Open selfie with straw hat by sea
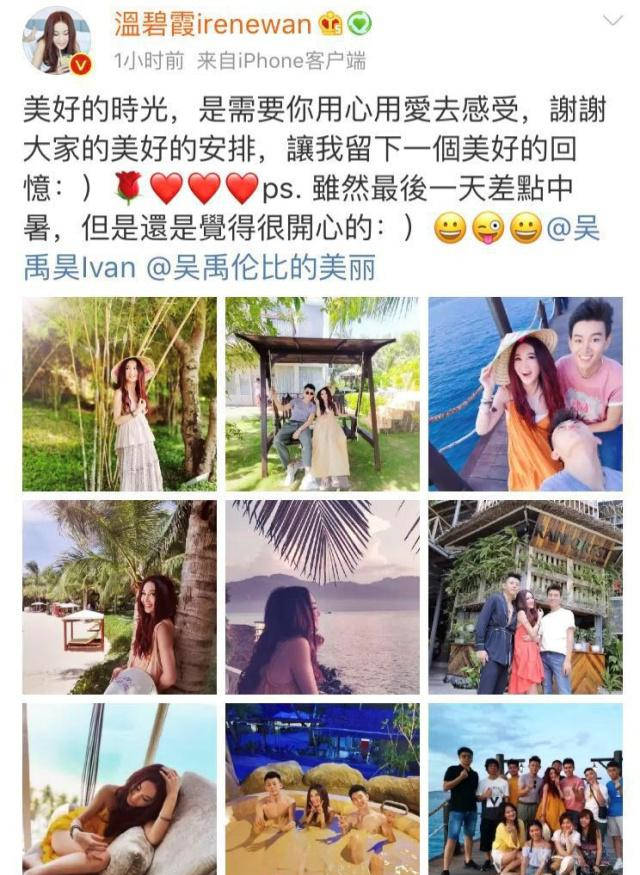Viewport: 640px width, 875px height. point(525,394)
